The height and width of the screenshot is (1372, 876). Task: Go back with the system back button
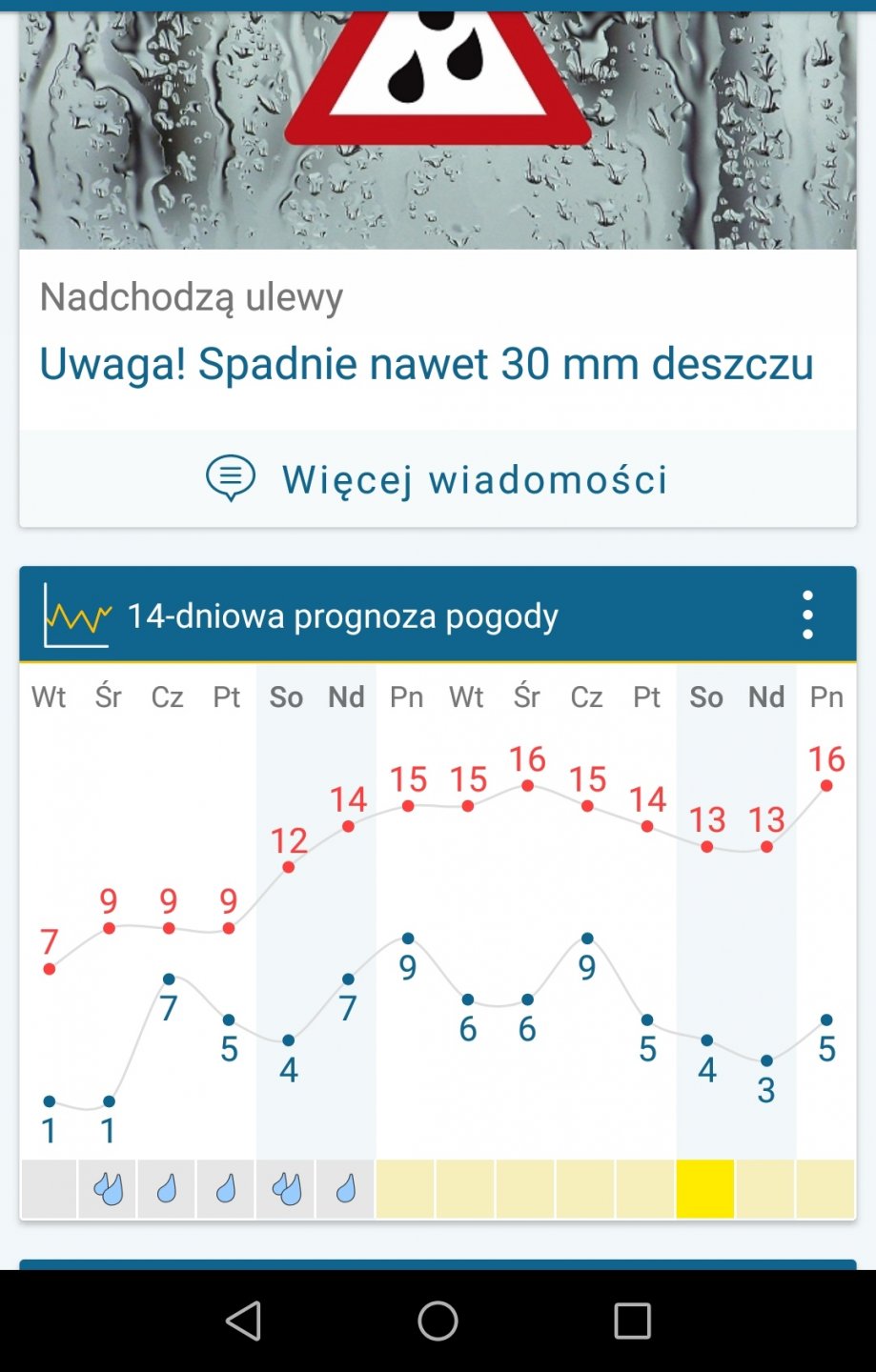[244, 1322]
